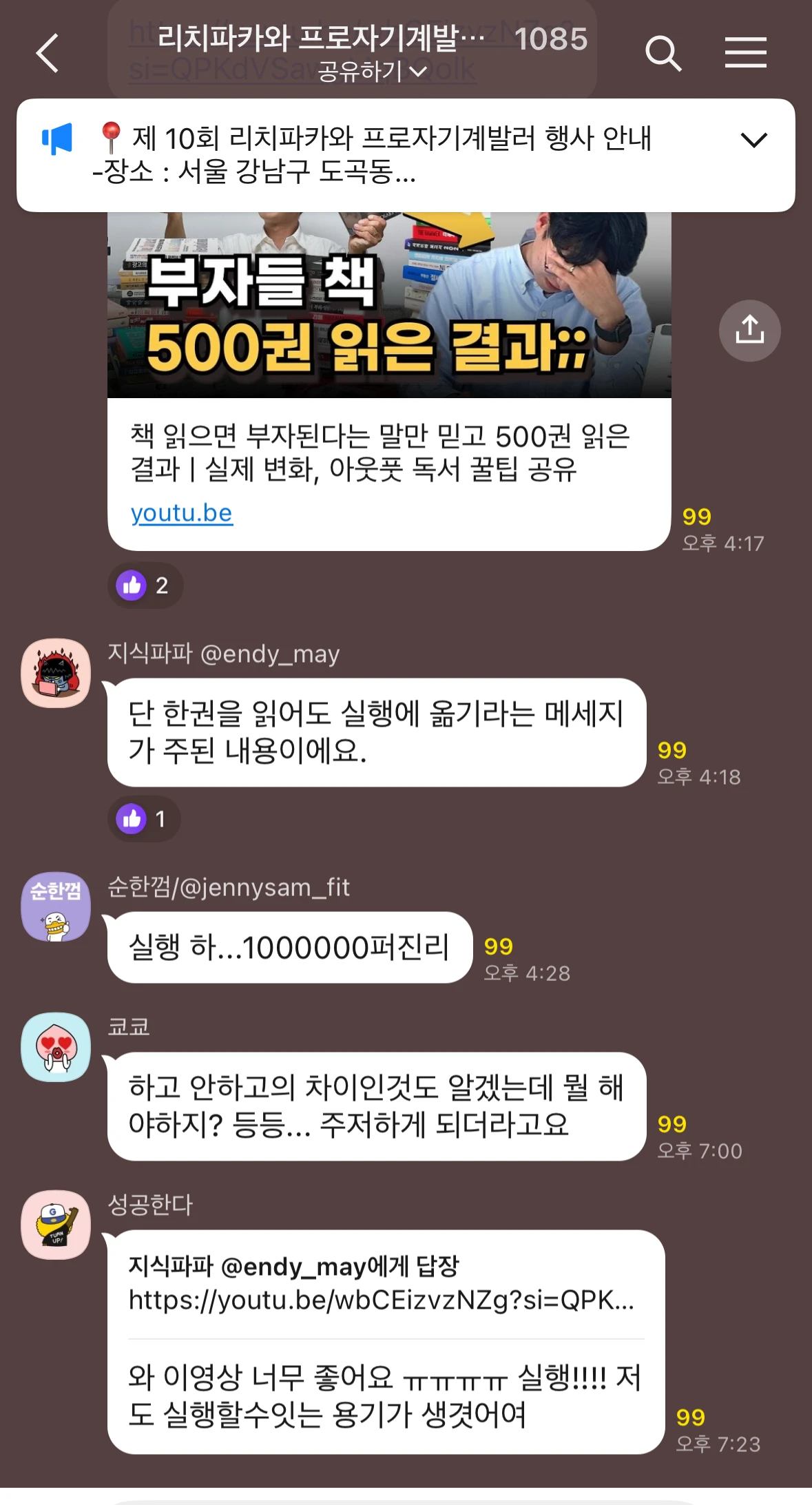
Task: Search within this chat room
Action: (x=663, y=53)
